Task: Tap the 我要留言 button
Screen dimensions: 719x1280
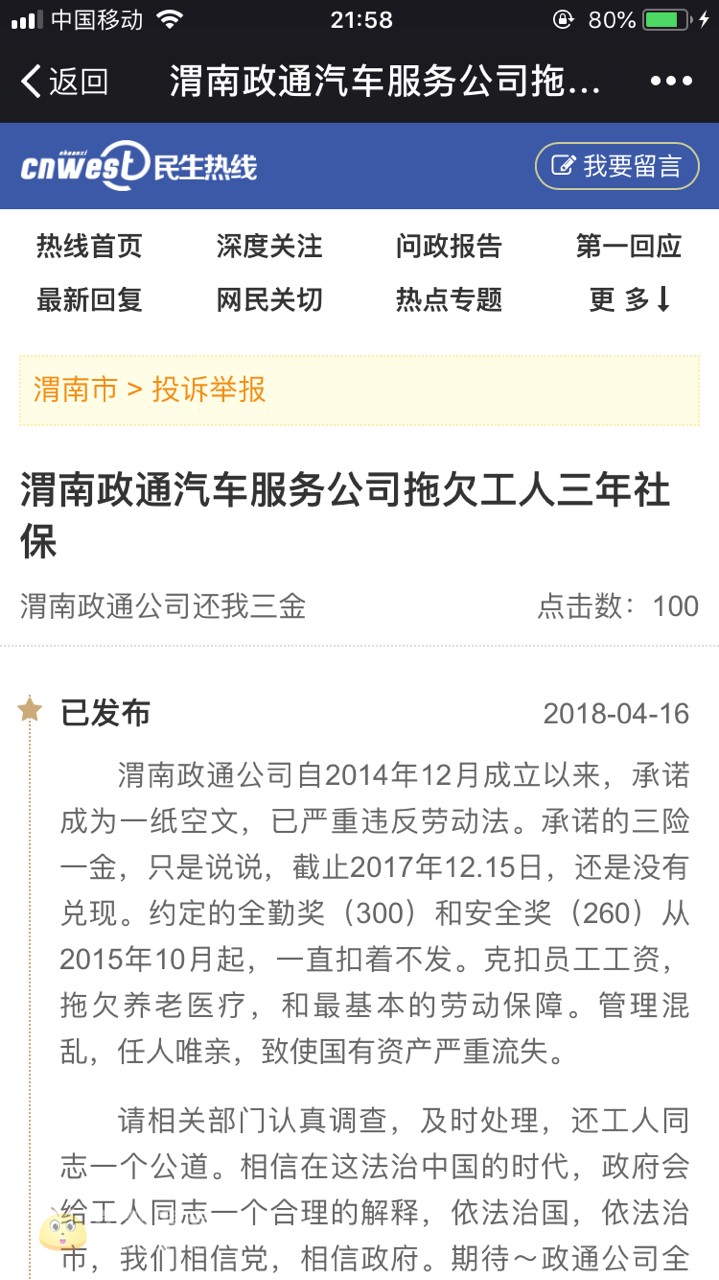Action: 617,166
